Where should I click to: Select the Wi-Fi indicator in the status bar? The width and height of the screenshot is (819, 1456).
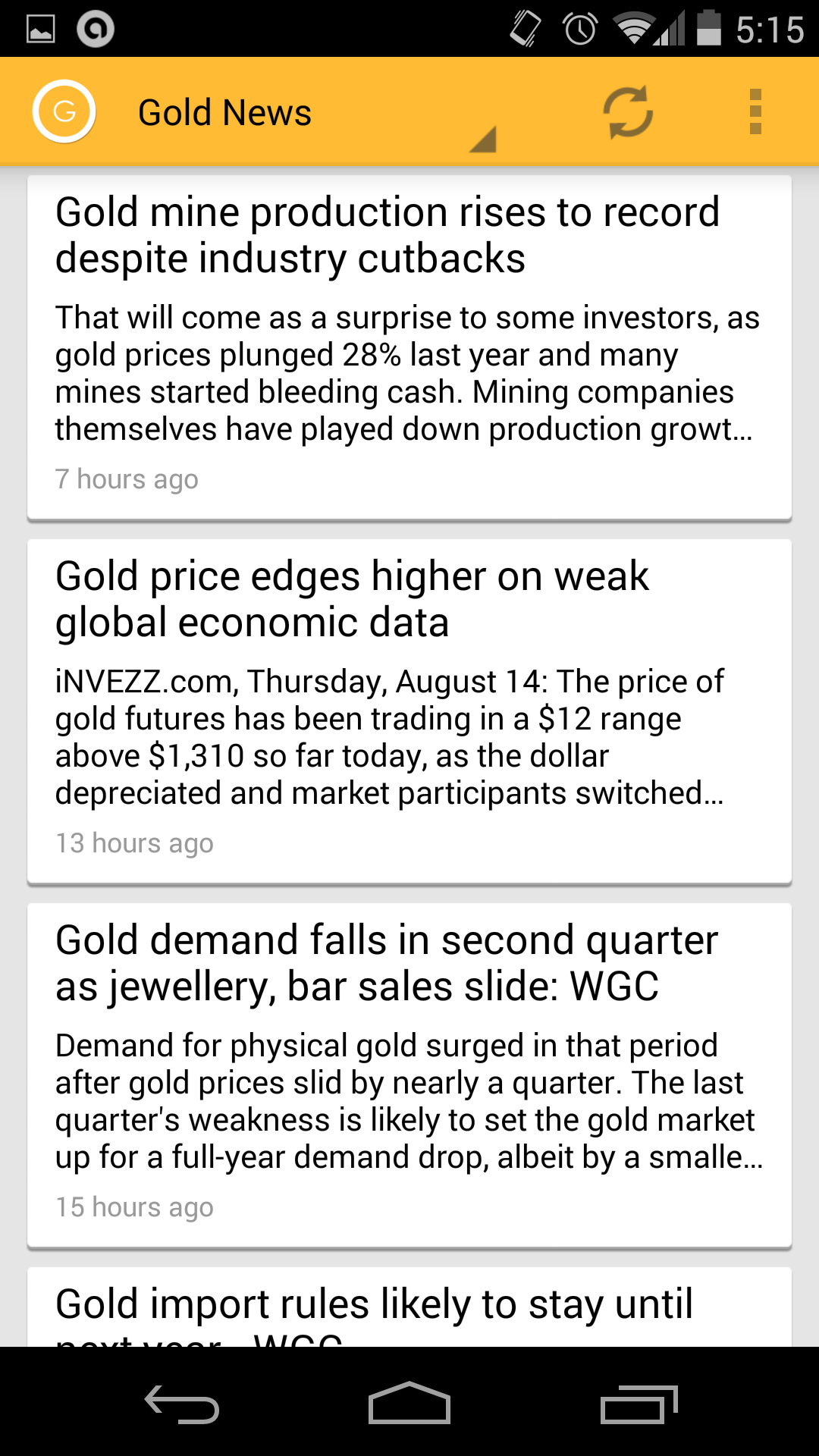click(x=632, y=29)
